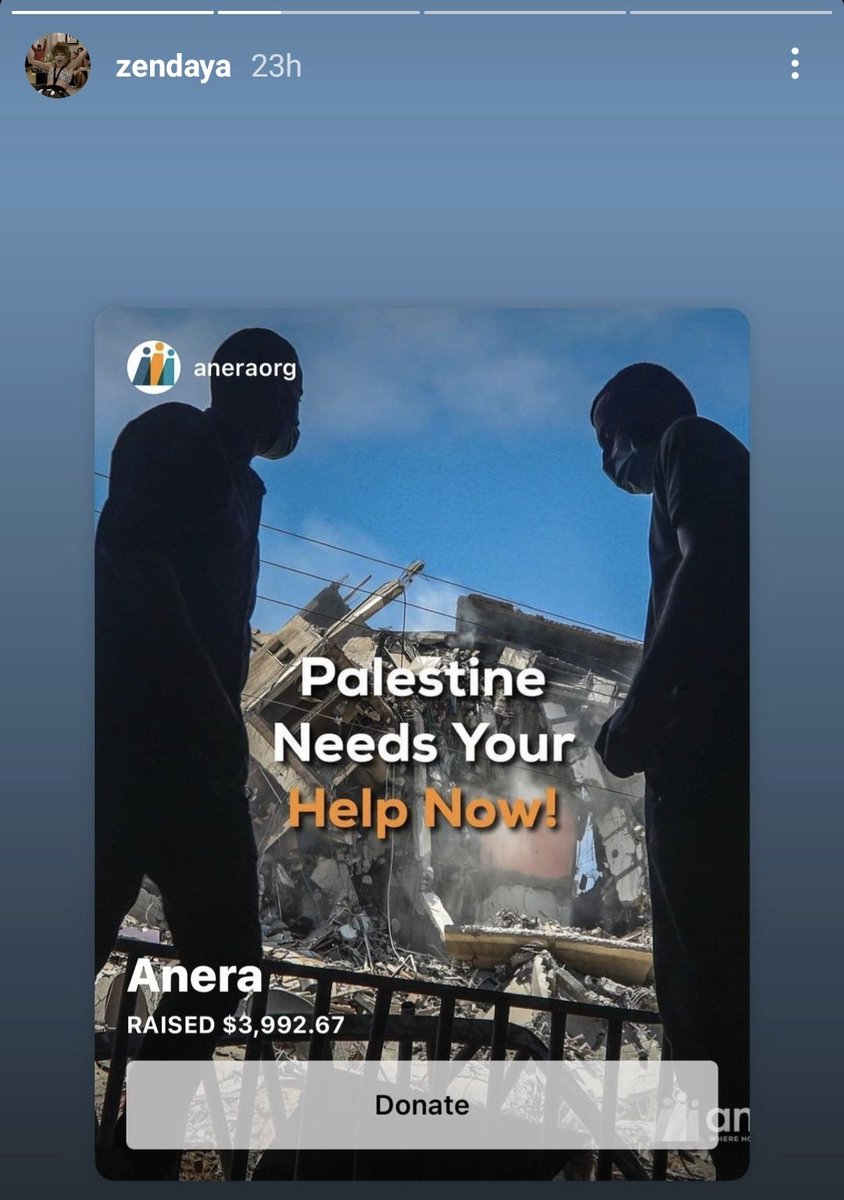Screen dimensions: 844x1200
Task: Open zendaya's profile picture
Action: click(x=58, y=65)
